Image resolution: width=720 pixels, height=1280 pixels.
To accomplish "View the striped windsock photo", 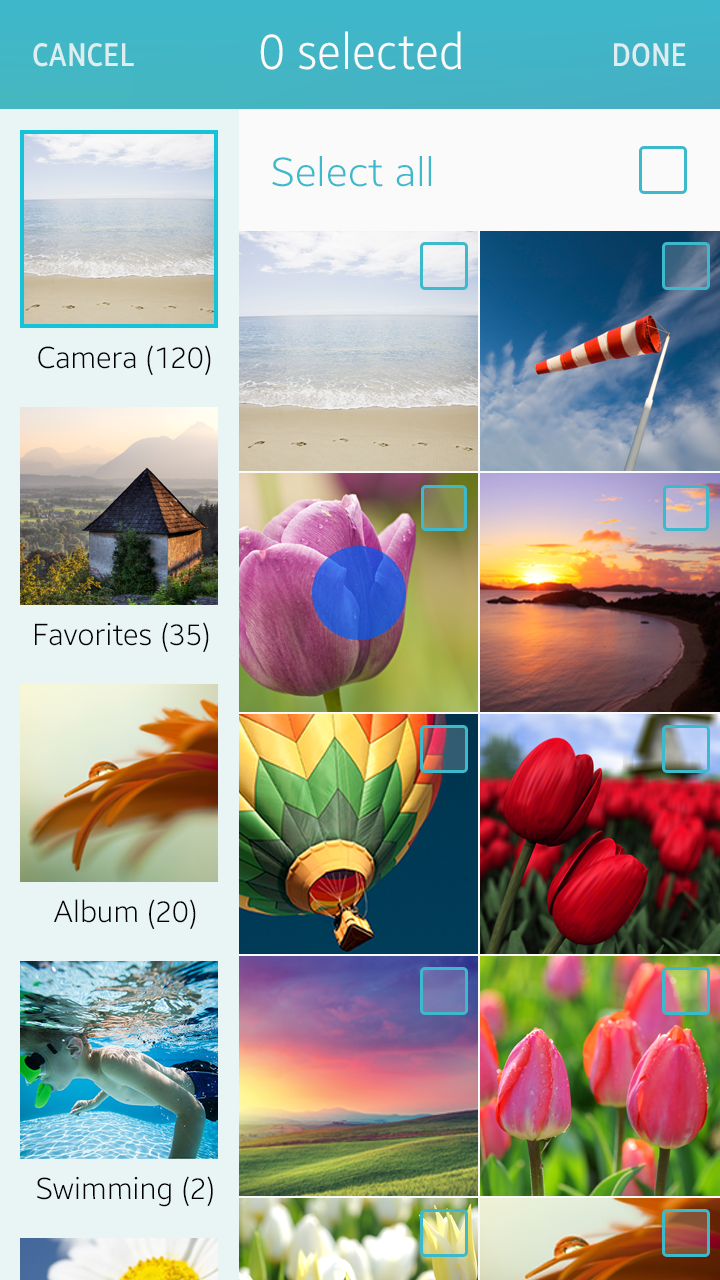I will [x=580, y=380].
